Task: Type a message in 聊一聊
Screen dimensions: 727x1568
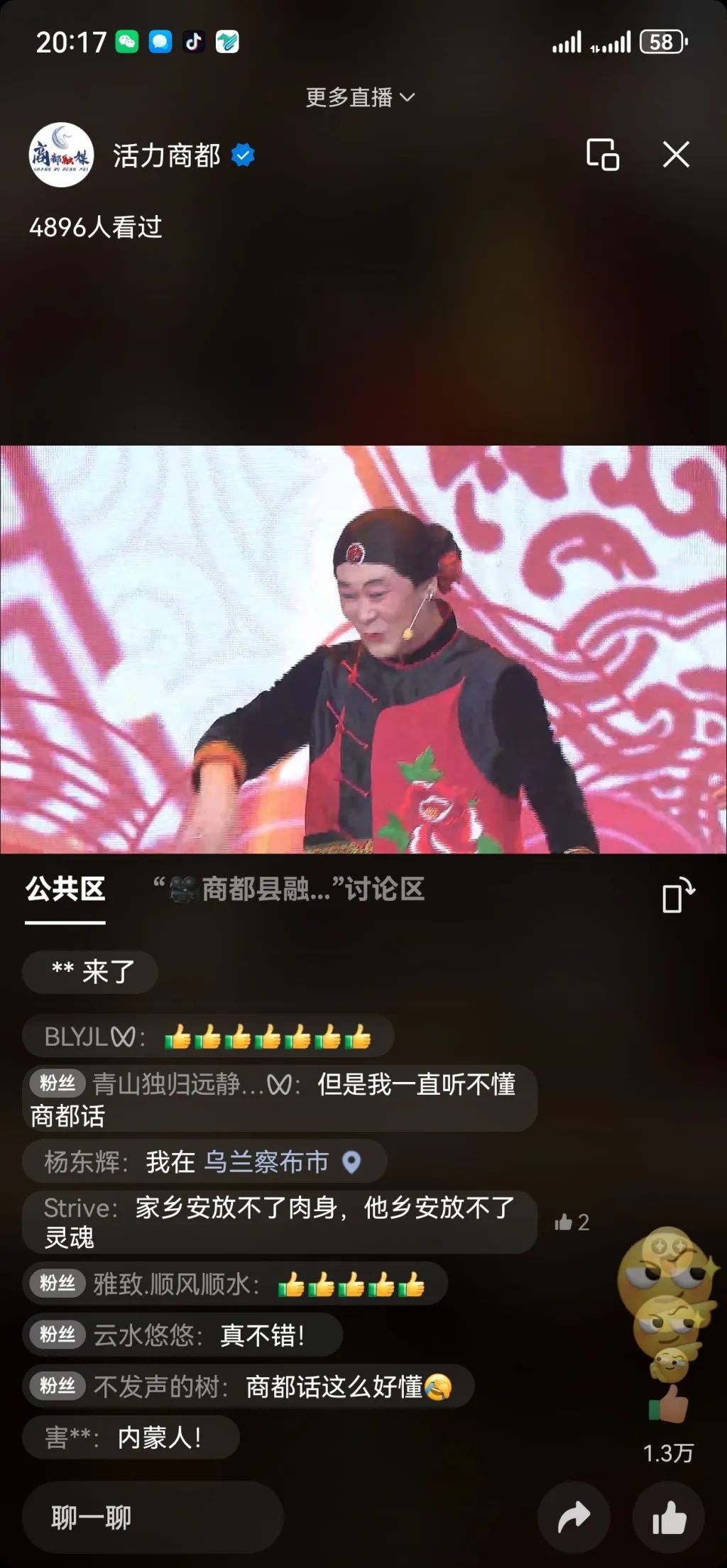Action: (x=153, y=1518)
